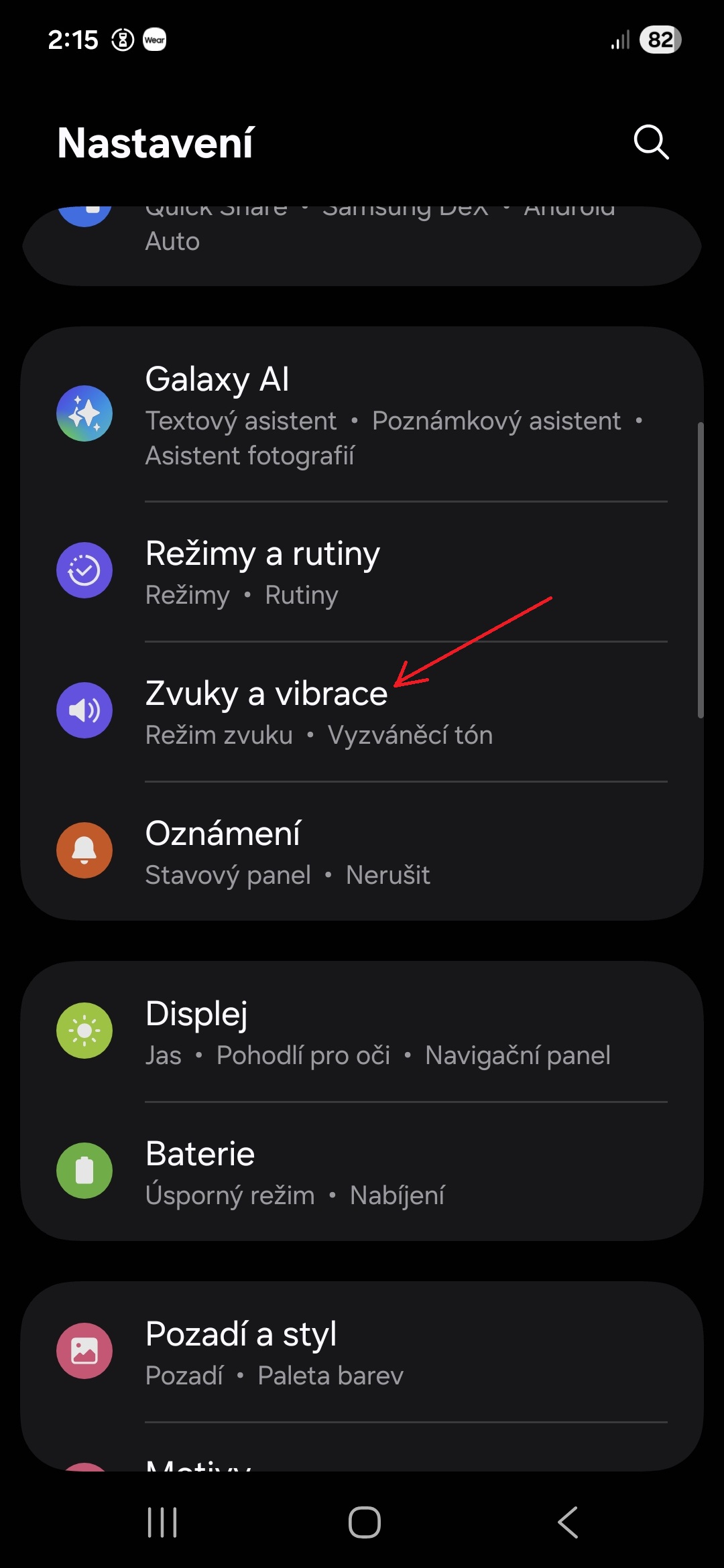This screenshot has width=724, height=1568.
Task: Select the Baterie row
Action: [362, 1171]
